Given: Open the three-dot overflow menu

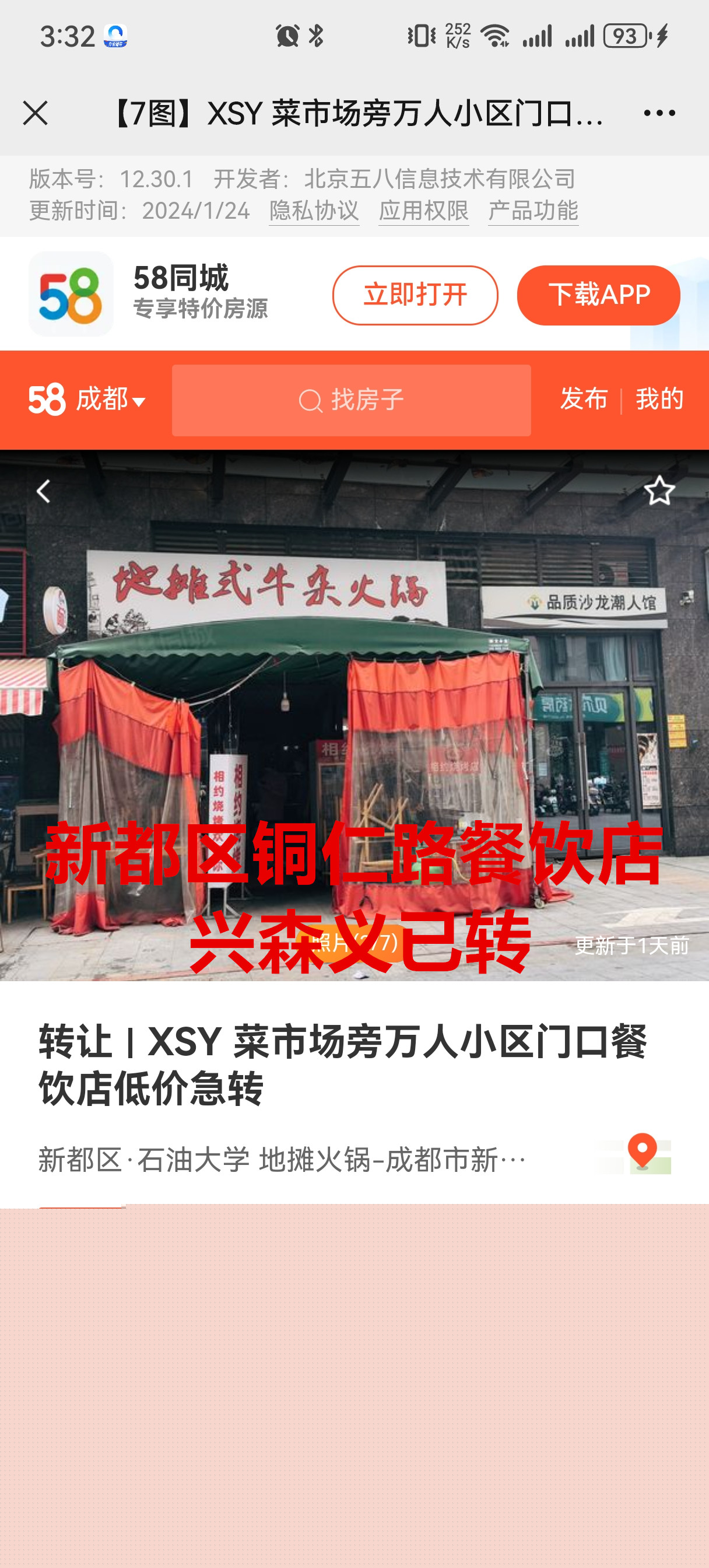Looking at the screenshot, I should [x=659, y=113].
